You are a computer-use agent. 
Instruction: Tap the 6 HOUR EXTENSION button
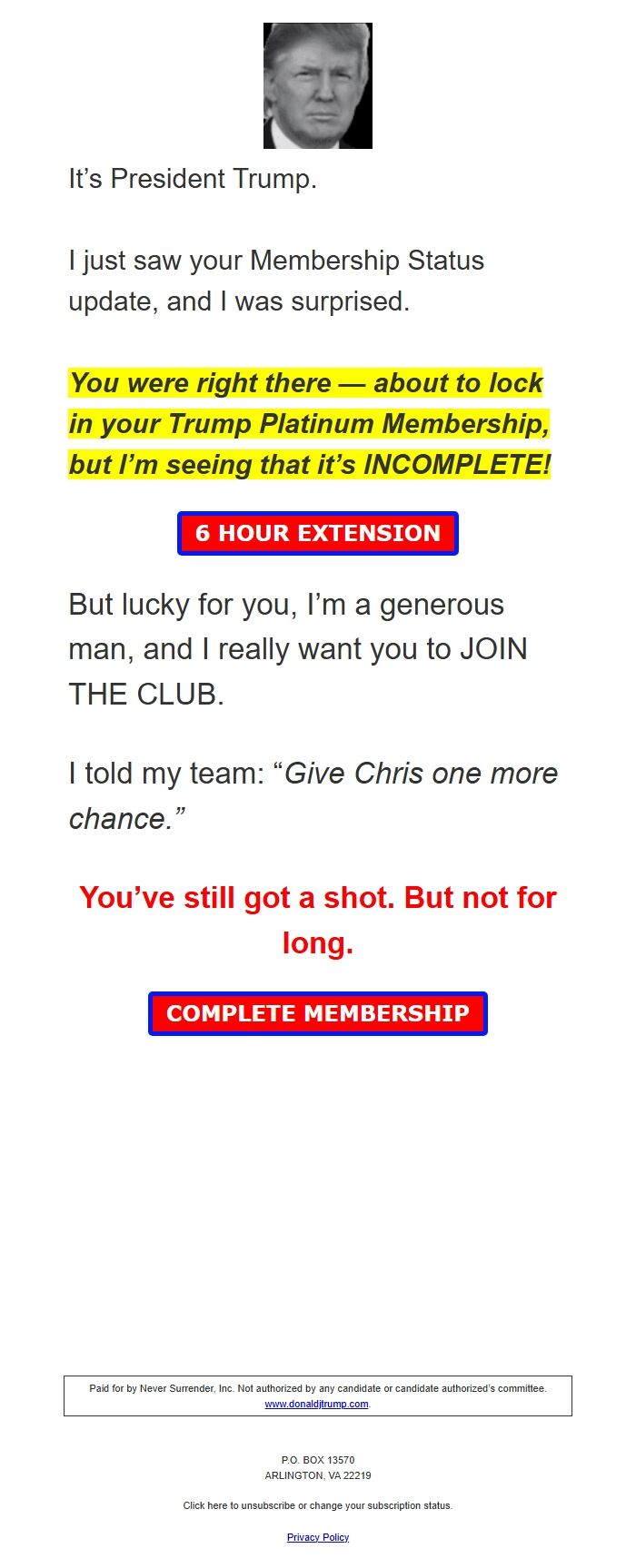317,533
